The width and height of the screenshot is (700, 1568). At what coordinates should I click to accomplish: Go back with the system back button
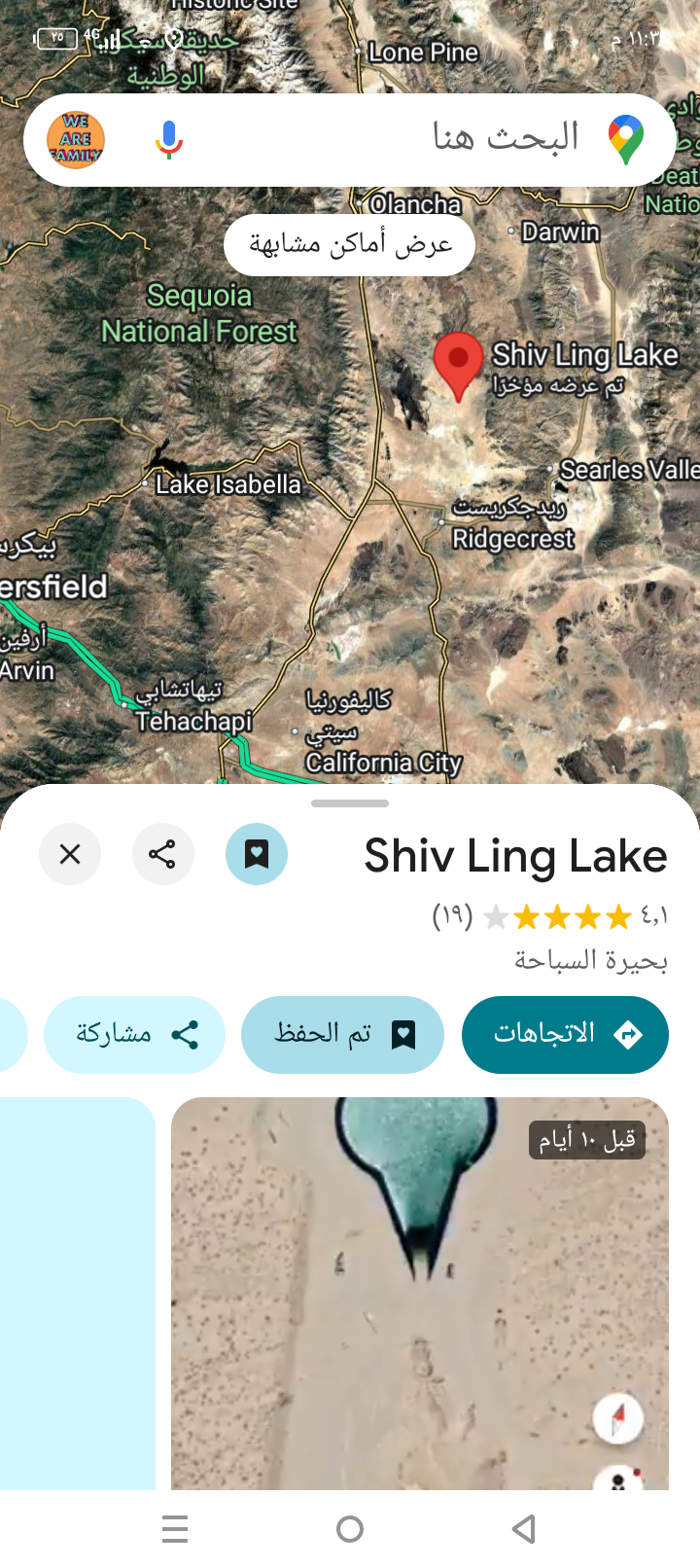524,1529
